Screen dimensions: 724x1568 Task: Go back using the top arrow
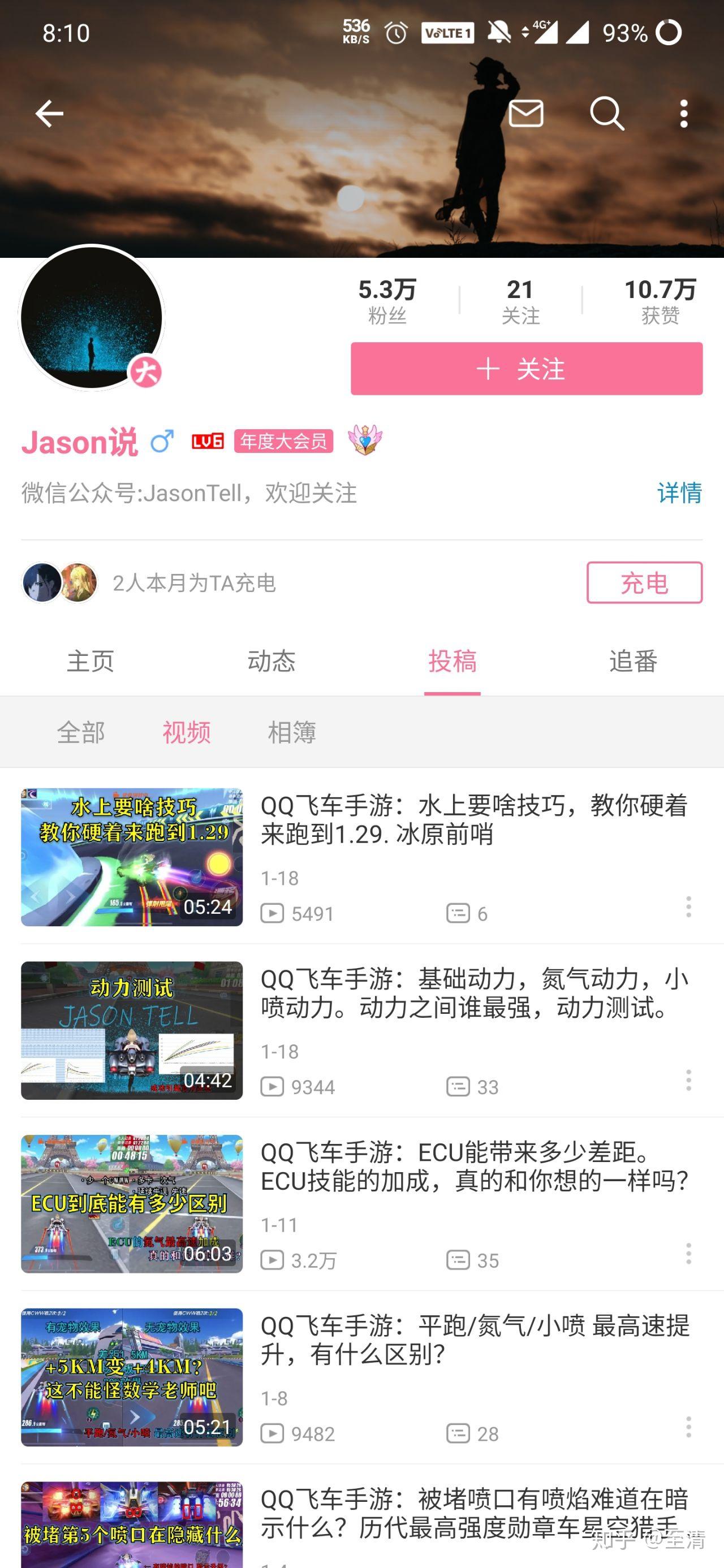point(49,114)
